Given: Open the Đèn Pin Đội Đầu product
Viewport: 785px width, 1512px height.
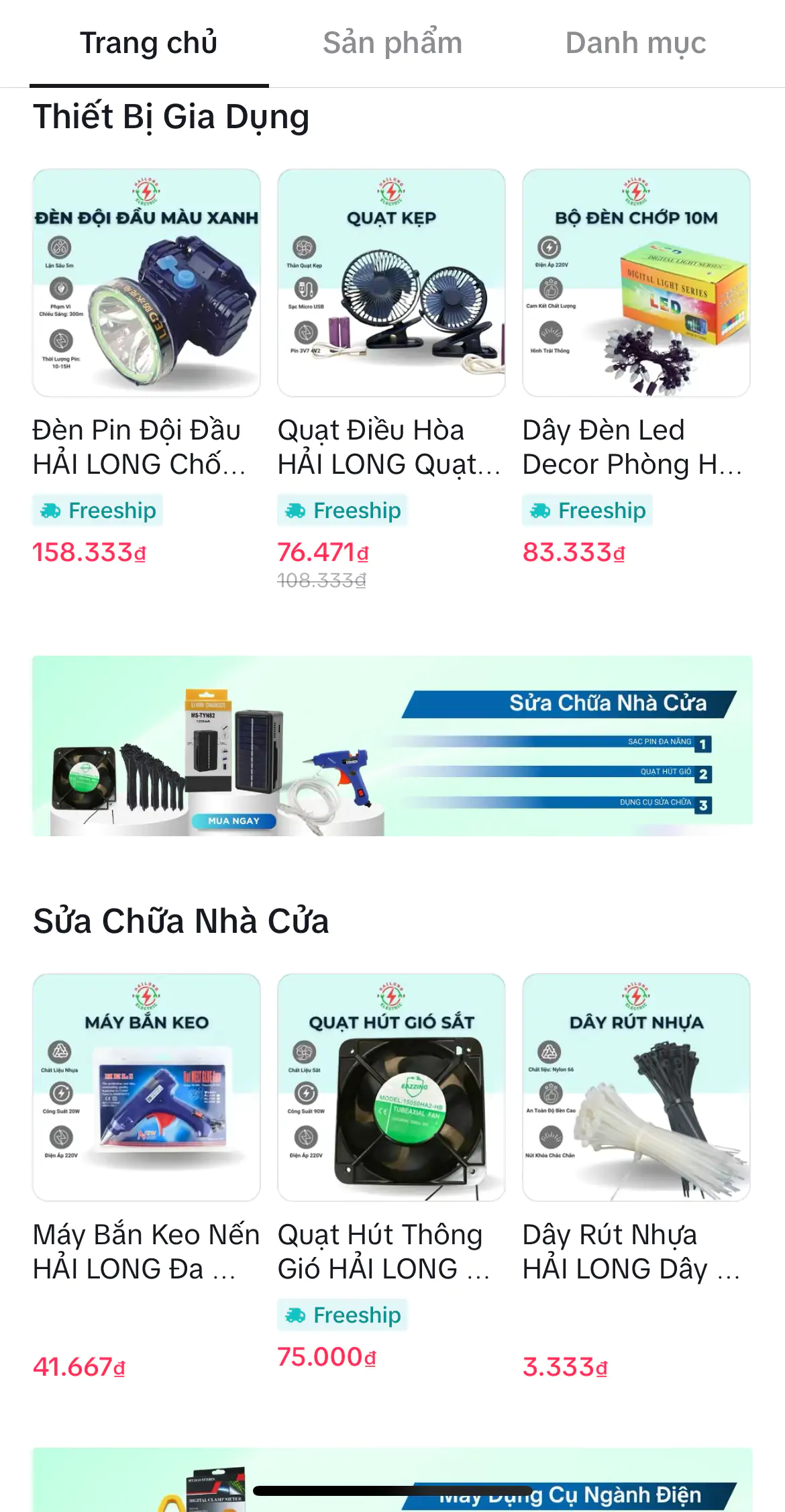Looking at the screenshot, I should pos(146,283).
